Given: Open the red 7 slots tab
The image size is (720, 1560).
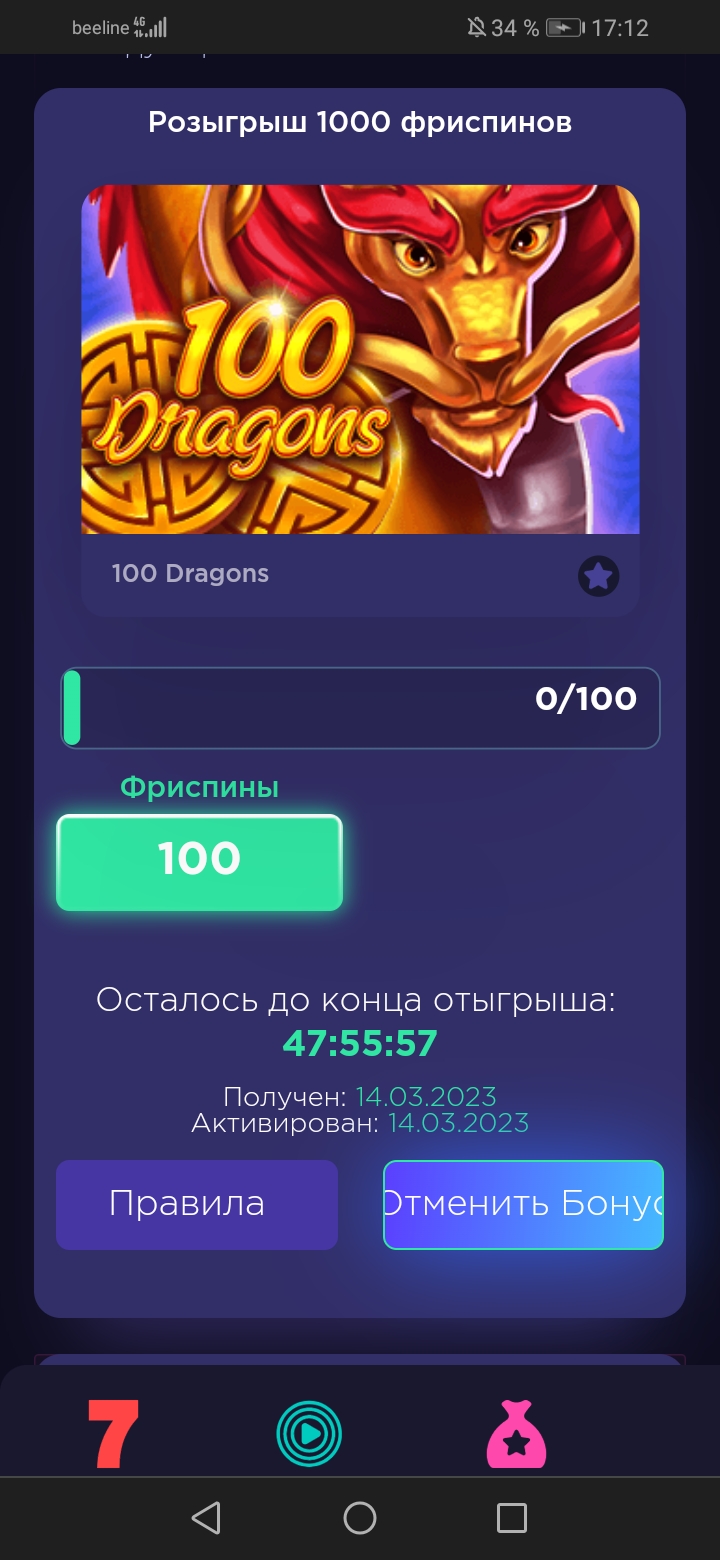Looking at the screenshot, I should click(113, 1434).
